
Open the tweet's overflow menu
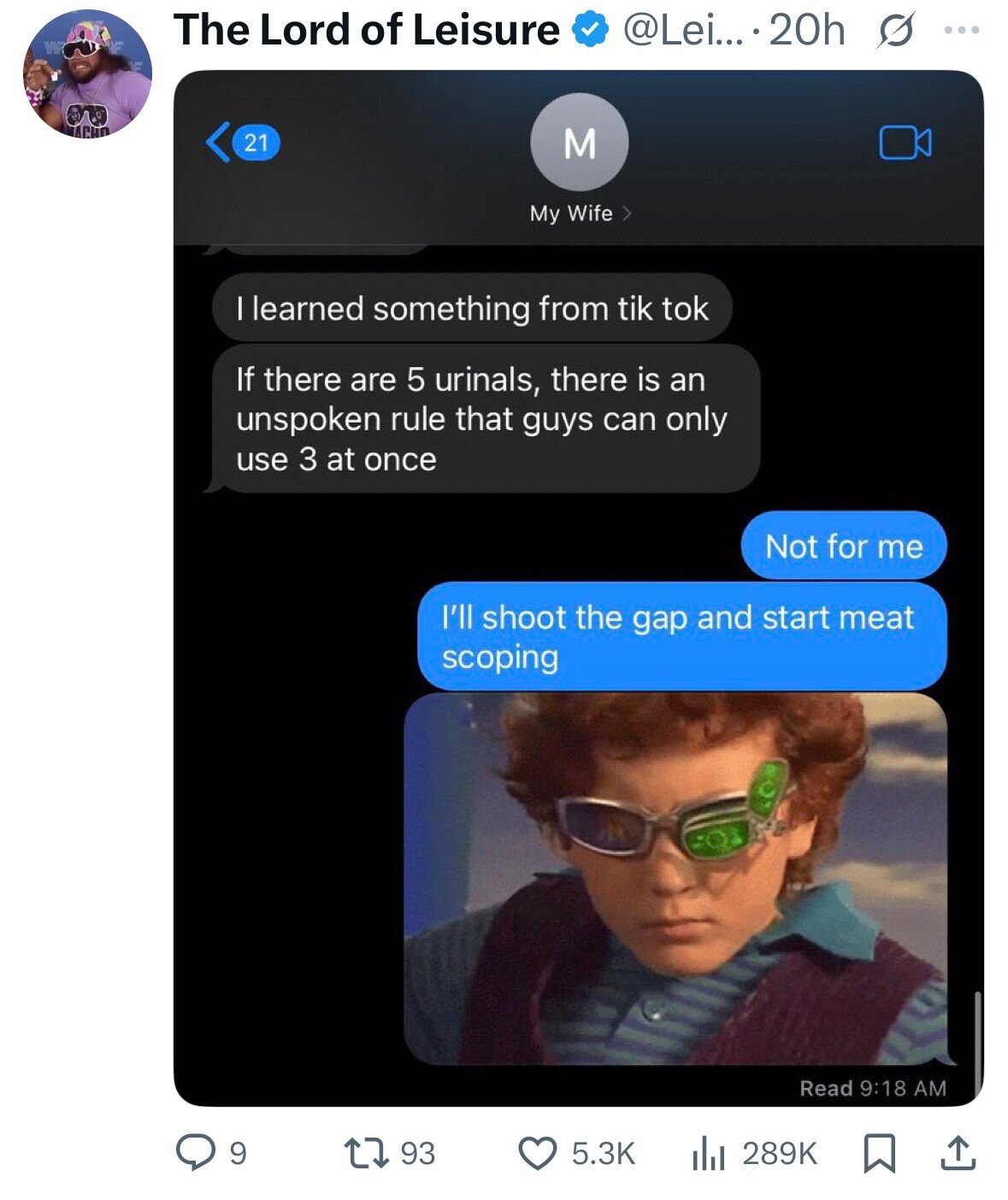tap(960, 30)
